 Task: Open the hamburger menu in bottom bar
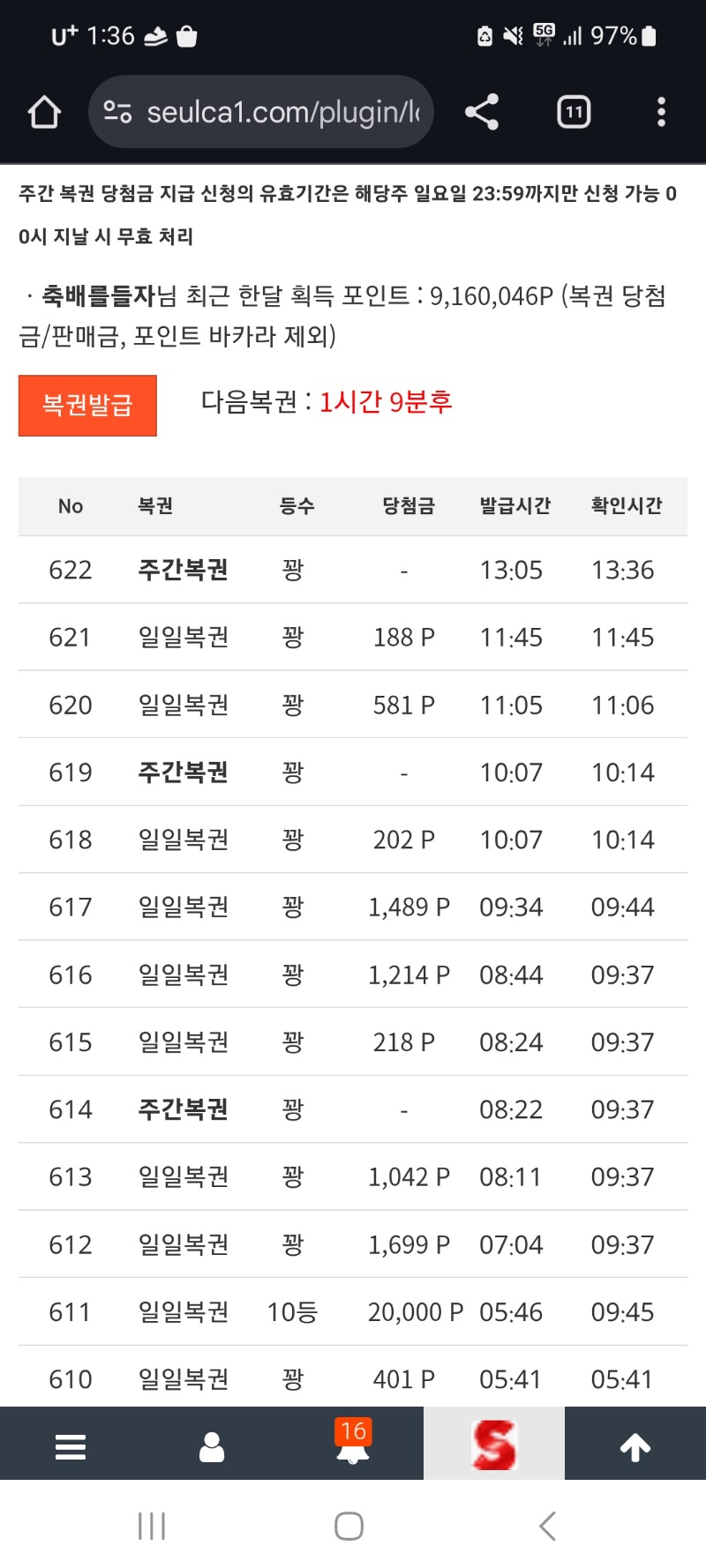[x=71, y=1446]
